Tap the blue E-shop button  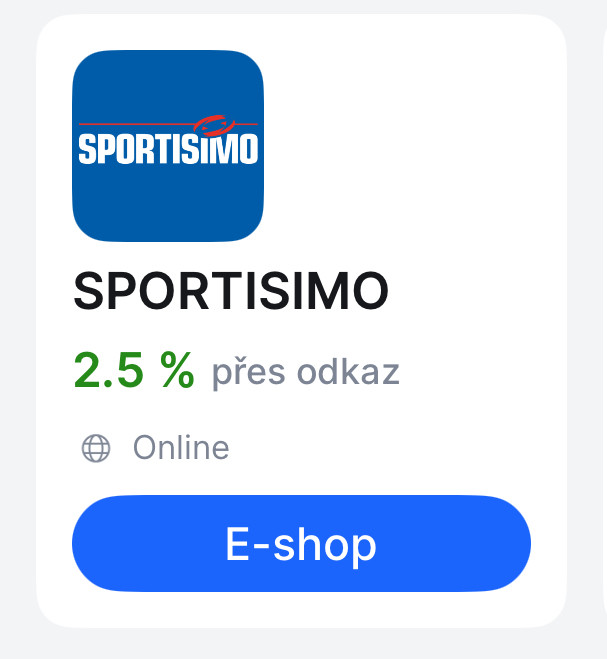[301, 545]
